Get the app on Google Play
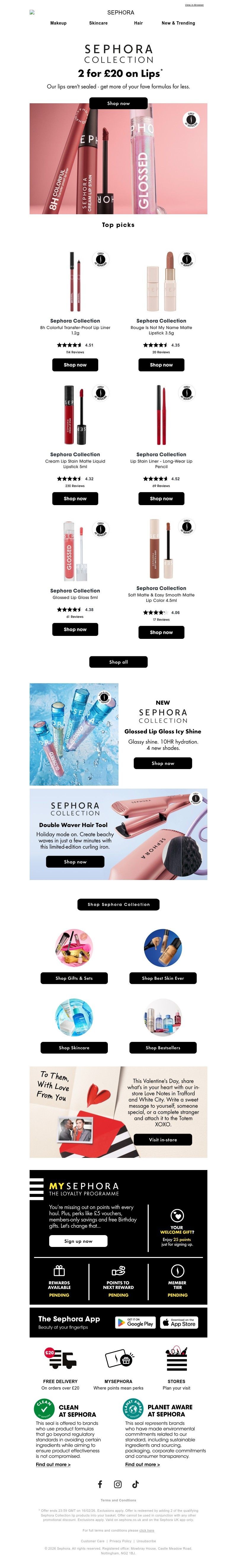 coord(135,1323)
